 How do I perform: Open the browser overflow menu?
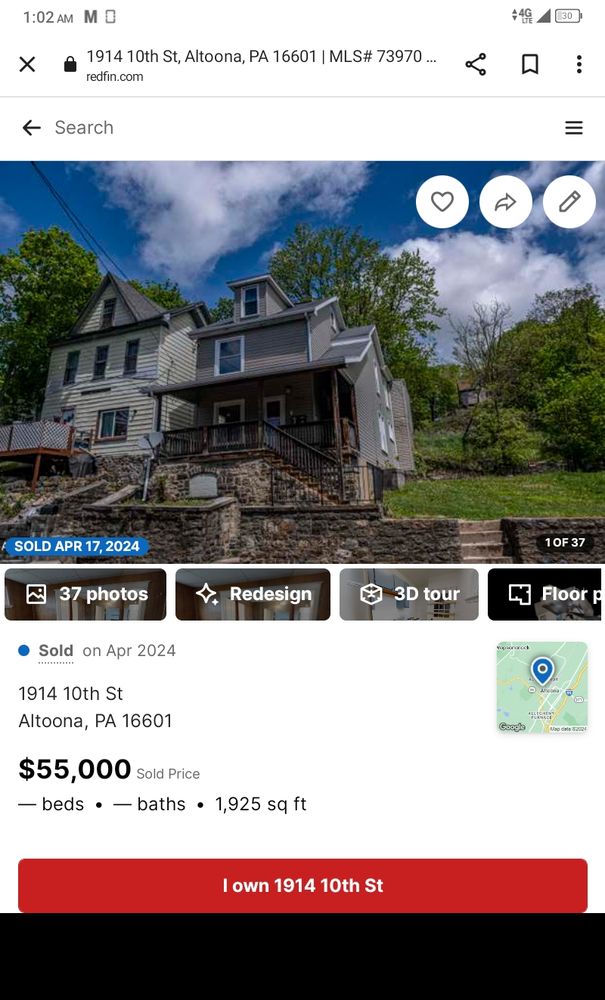point(579,64)
